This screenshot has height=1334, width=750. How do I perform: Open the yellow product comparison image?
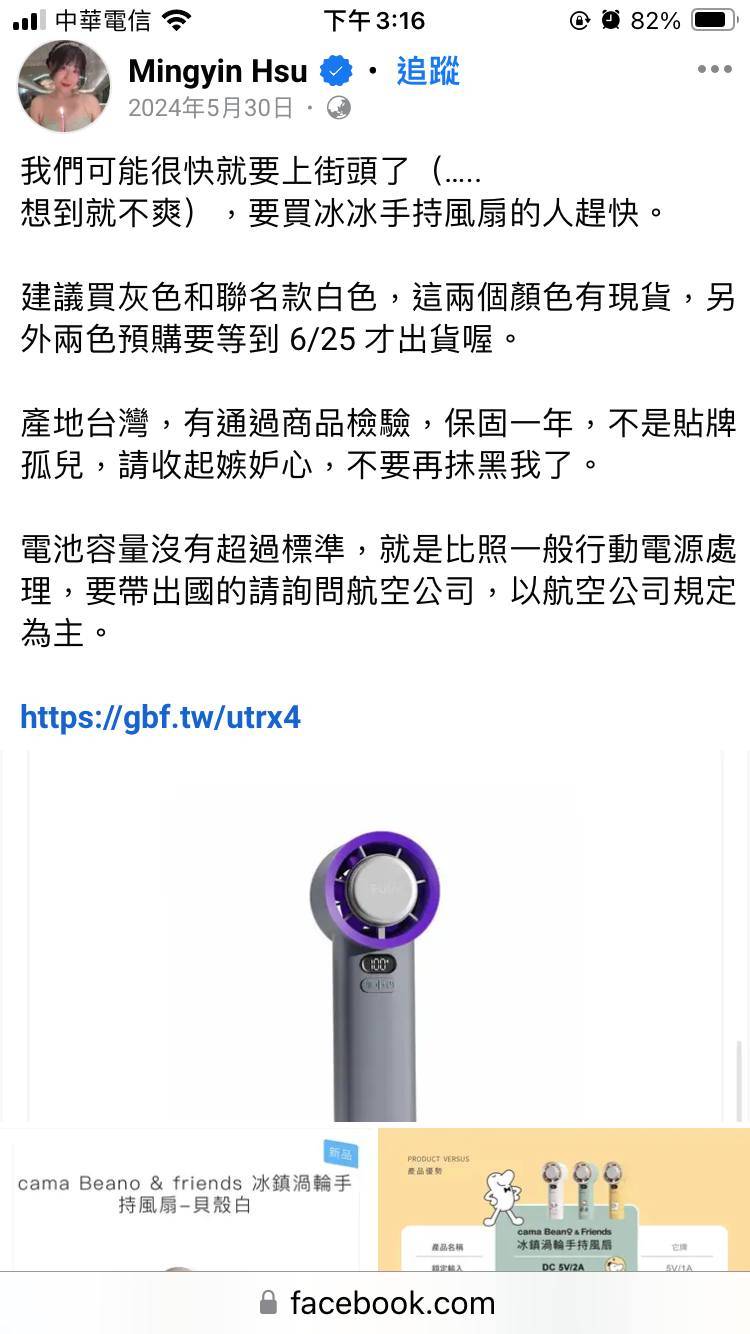pos(564,1198)
